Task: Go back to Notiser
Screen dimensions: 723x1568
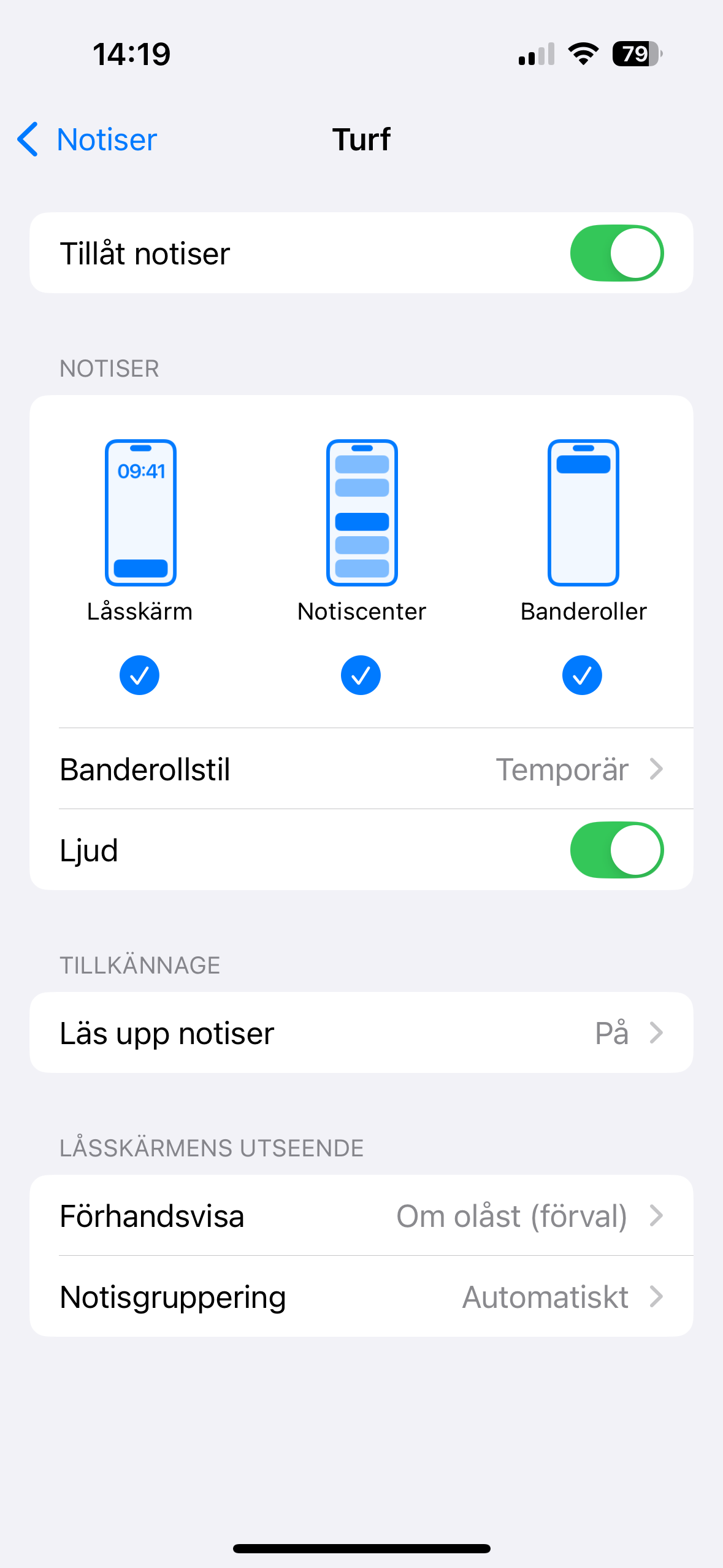Action: click(x=87, y=139)
